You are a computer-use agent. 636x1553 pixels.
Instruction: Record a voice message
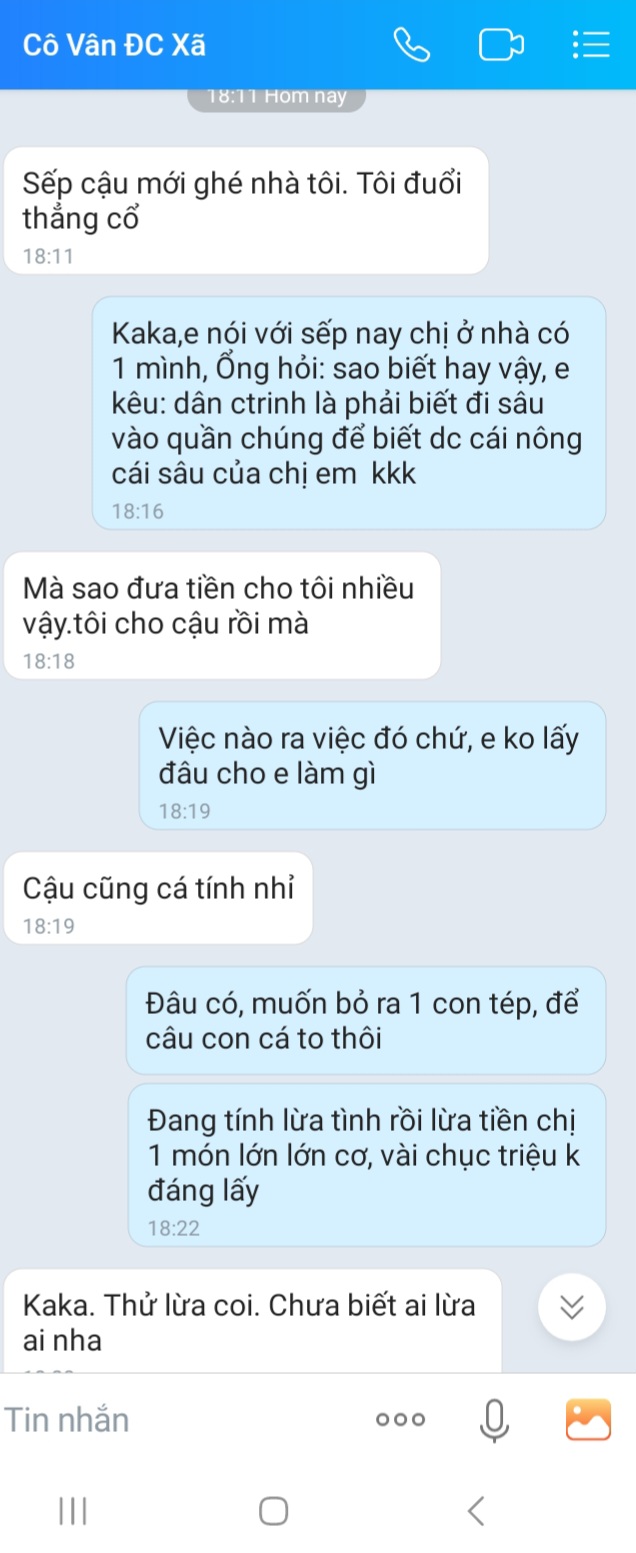494,1419
